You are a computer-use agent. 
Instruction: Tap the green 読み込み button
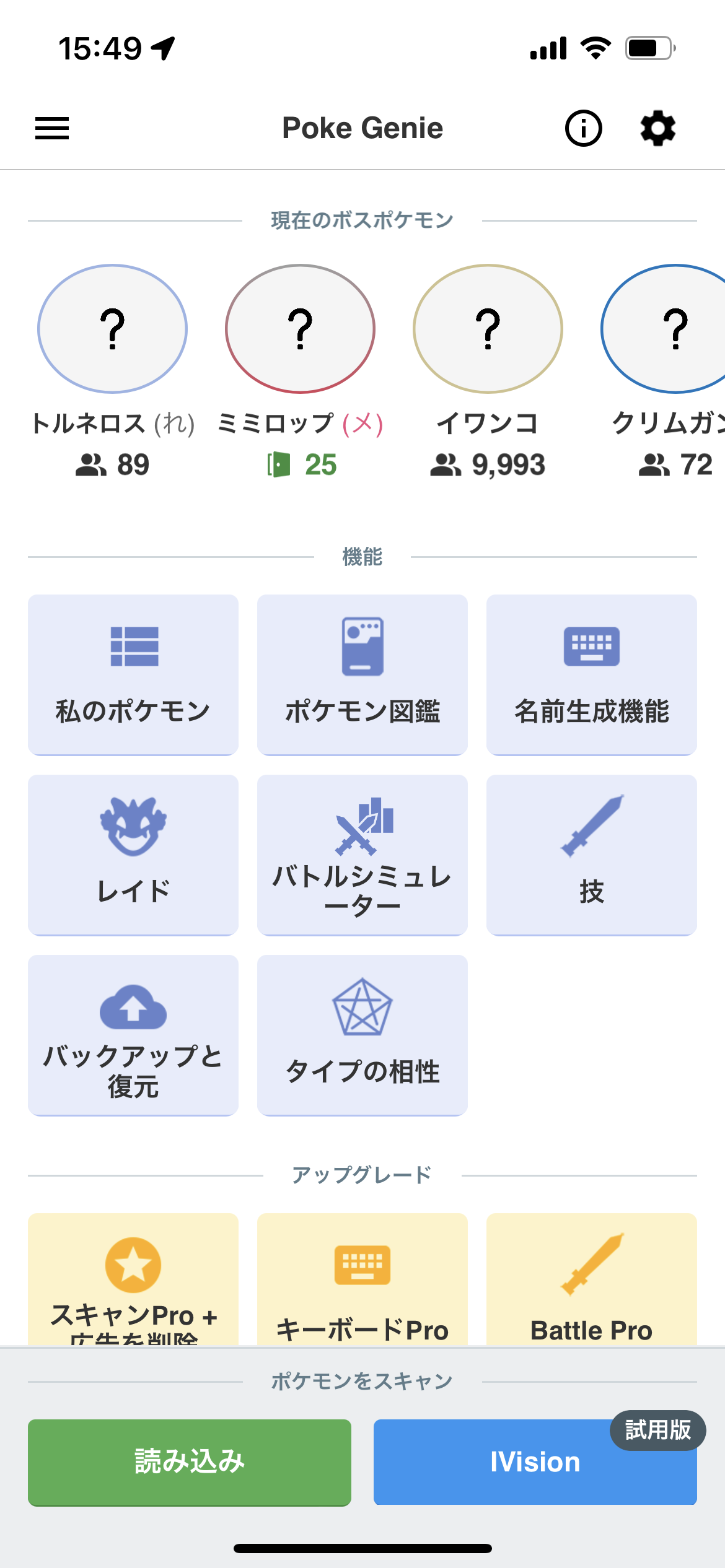[190, 1462]
